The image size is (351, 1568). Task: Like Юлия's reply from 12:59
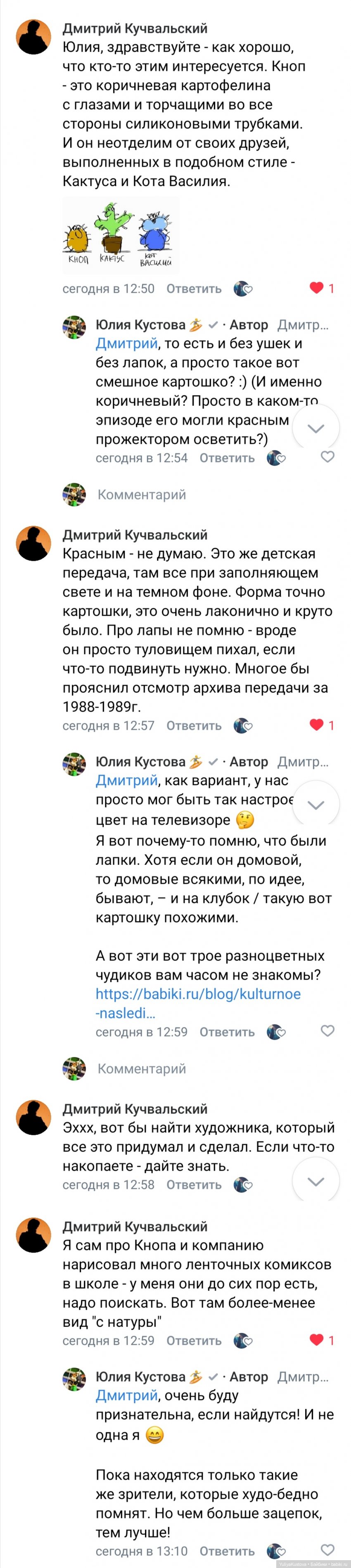(x=327, y=1030)
